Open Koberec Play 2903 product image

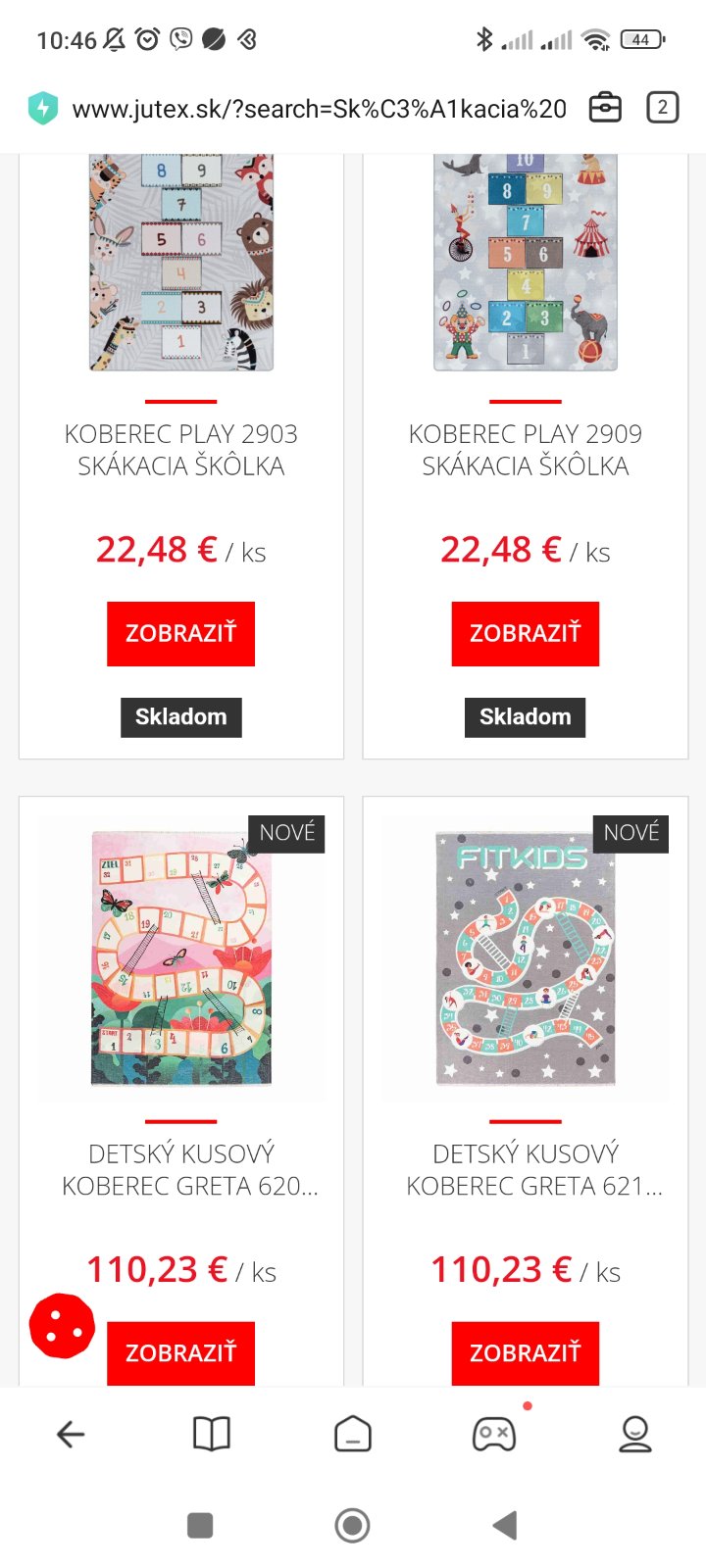tap(181, 263)
